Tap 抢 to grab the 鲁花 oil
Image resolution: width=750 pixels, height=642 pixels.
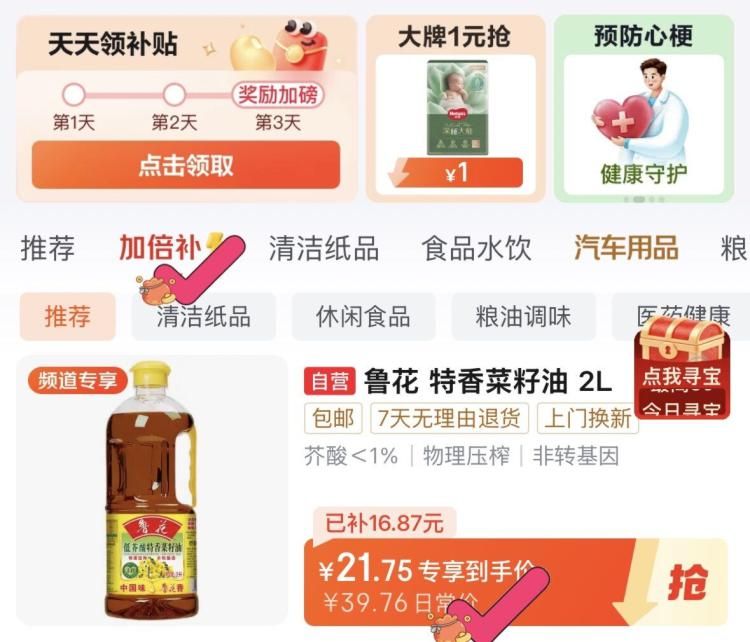[x=686, y=581]
